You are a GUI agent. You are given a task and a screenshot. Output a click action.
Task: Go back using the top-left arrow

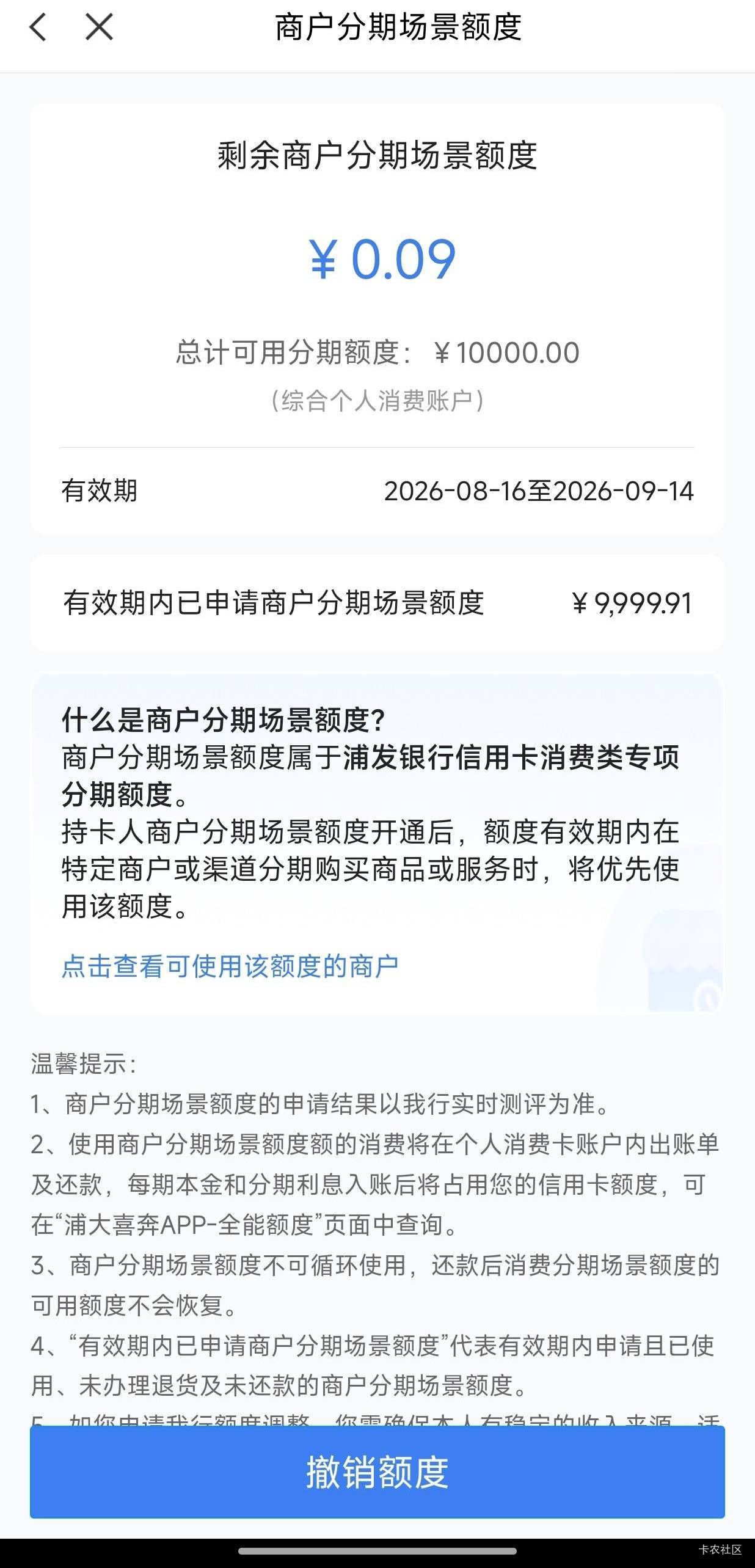38,27
